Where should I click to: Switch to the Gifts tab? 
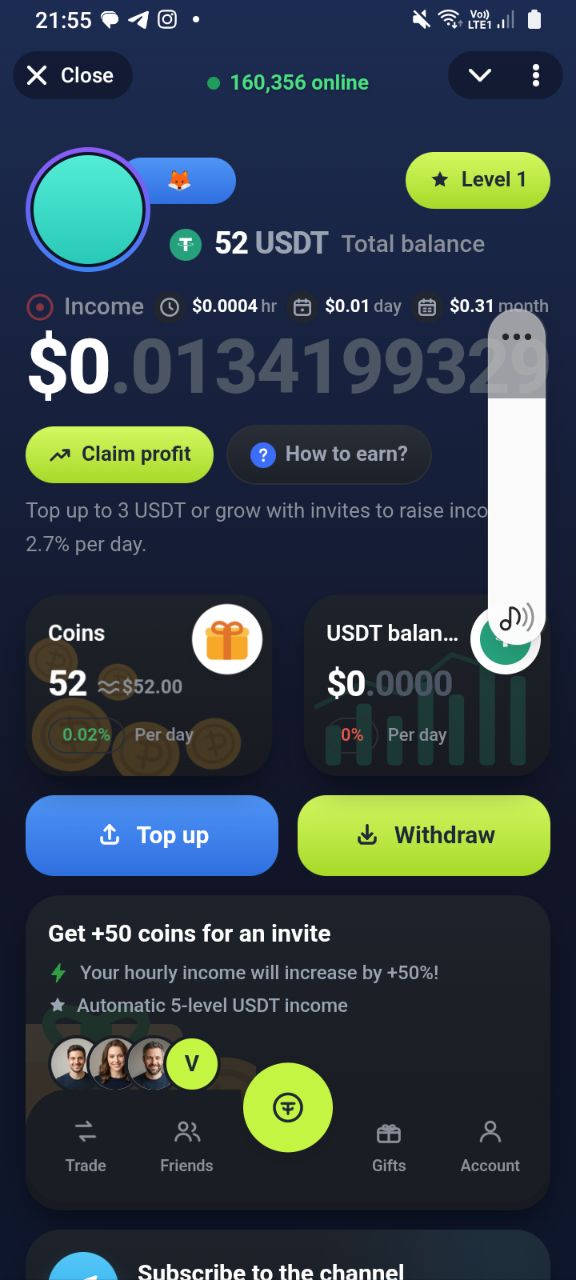tap(389, 1146)
